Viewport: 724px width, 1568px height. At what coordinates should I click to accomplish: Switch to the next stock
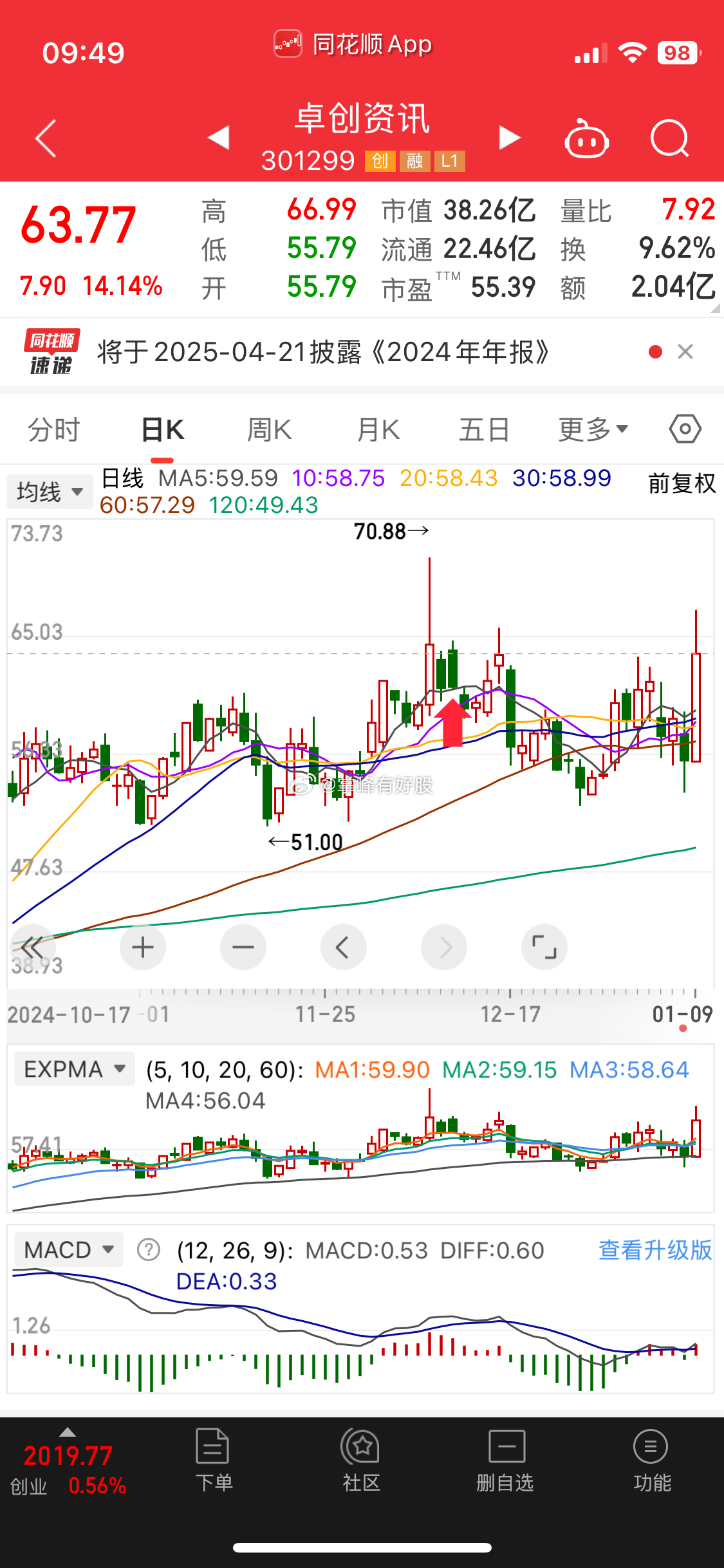coord(510,137)
